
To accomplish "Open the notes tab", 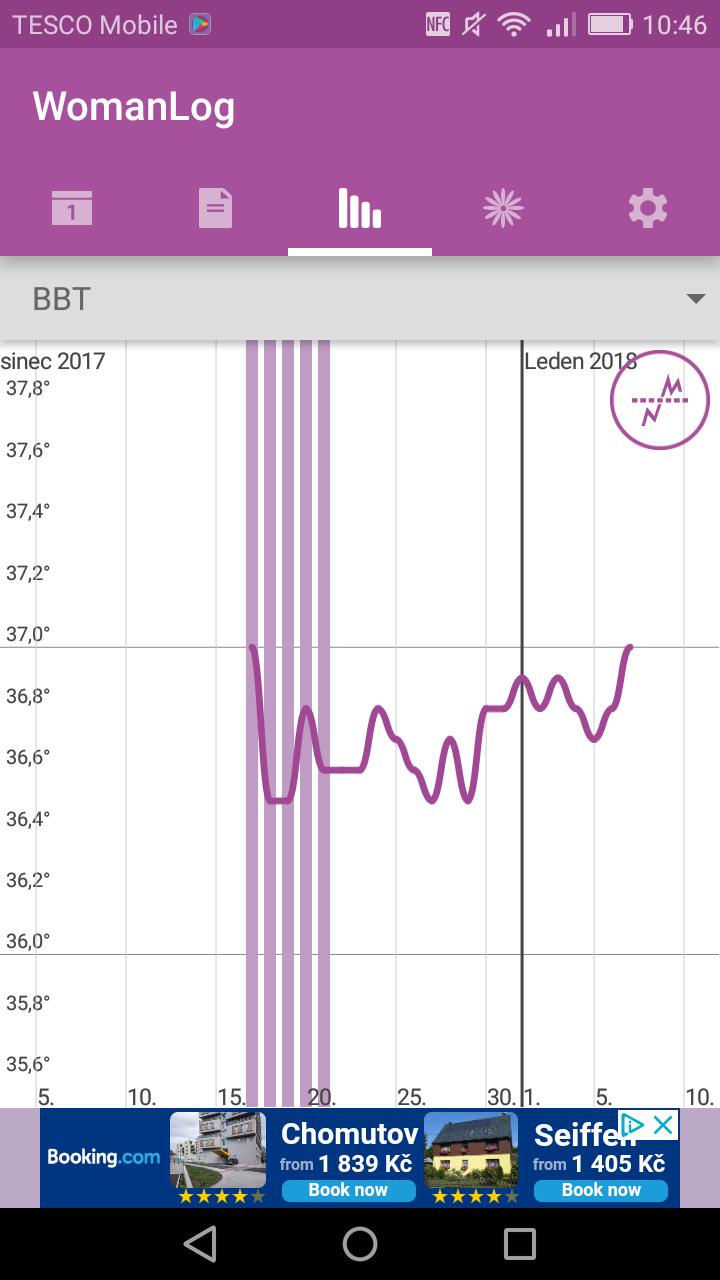I will (x=215, y=208).
